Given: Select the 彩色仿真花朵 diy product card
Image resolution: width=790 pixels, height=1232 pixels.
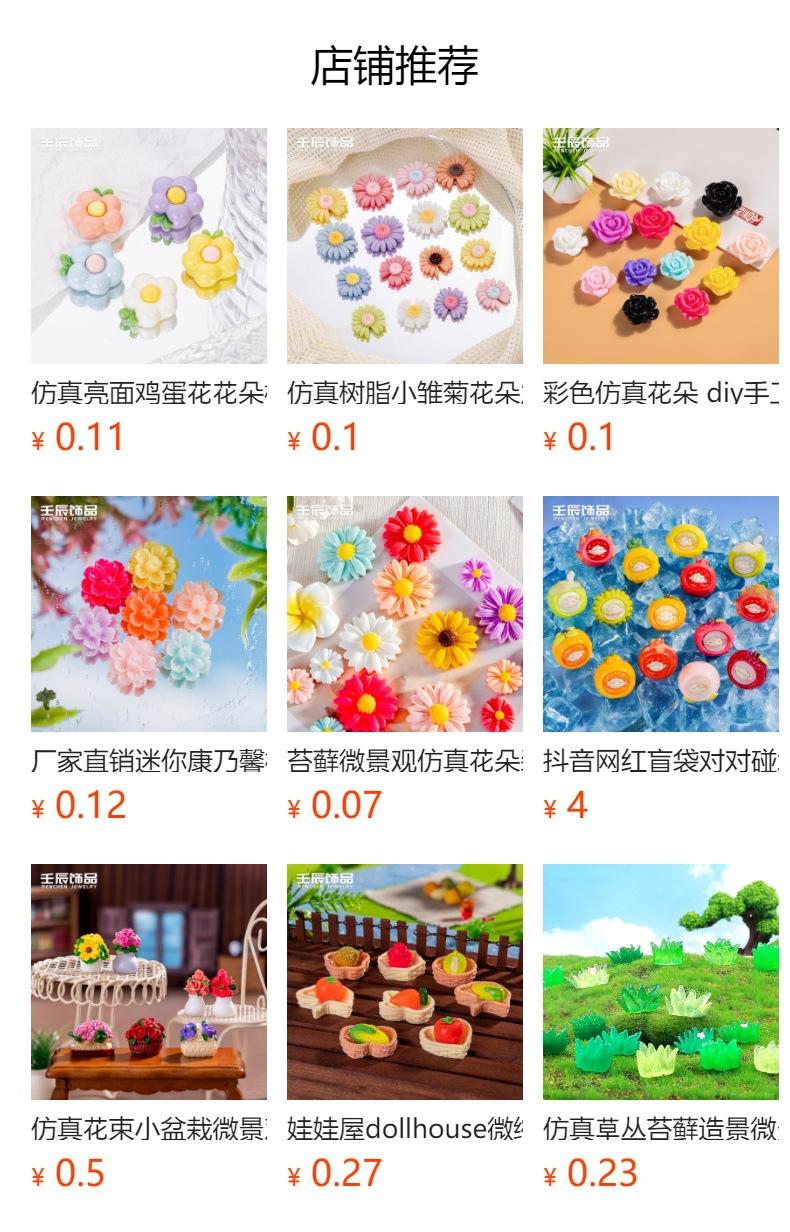Looking at the screenshot, I should pyautogui.click(x=661, y=246).
